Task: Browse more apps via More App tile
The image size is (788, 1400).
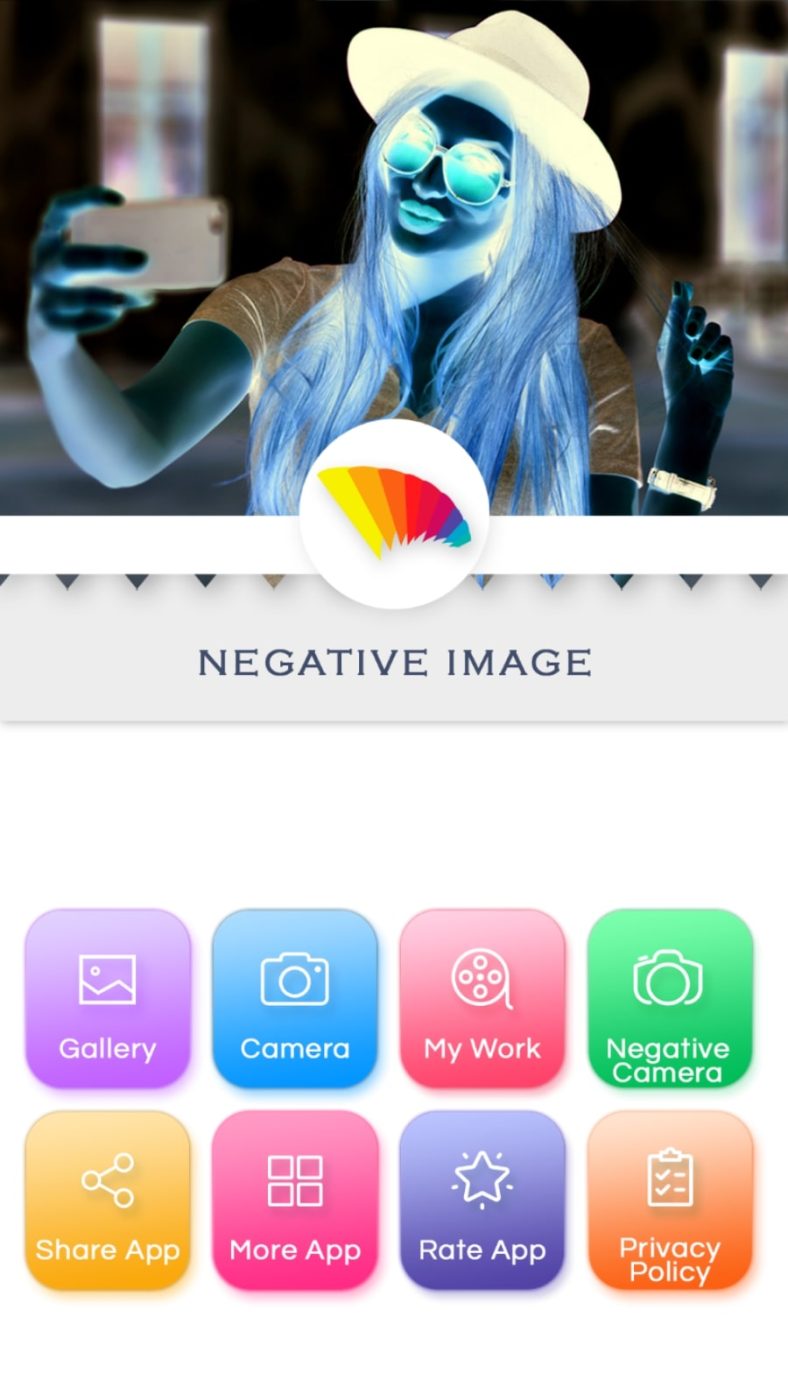Action: pyautogui.click(x=295, y=1200)
